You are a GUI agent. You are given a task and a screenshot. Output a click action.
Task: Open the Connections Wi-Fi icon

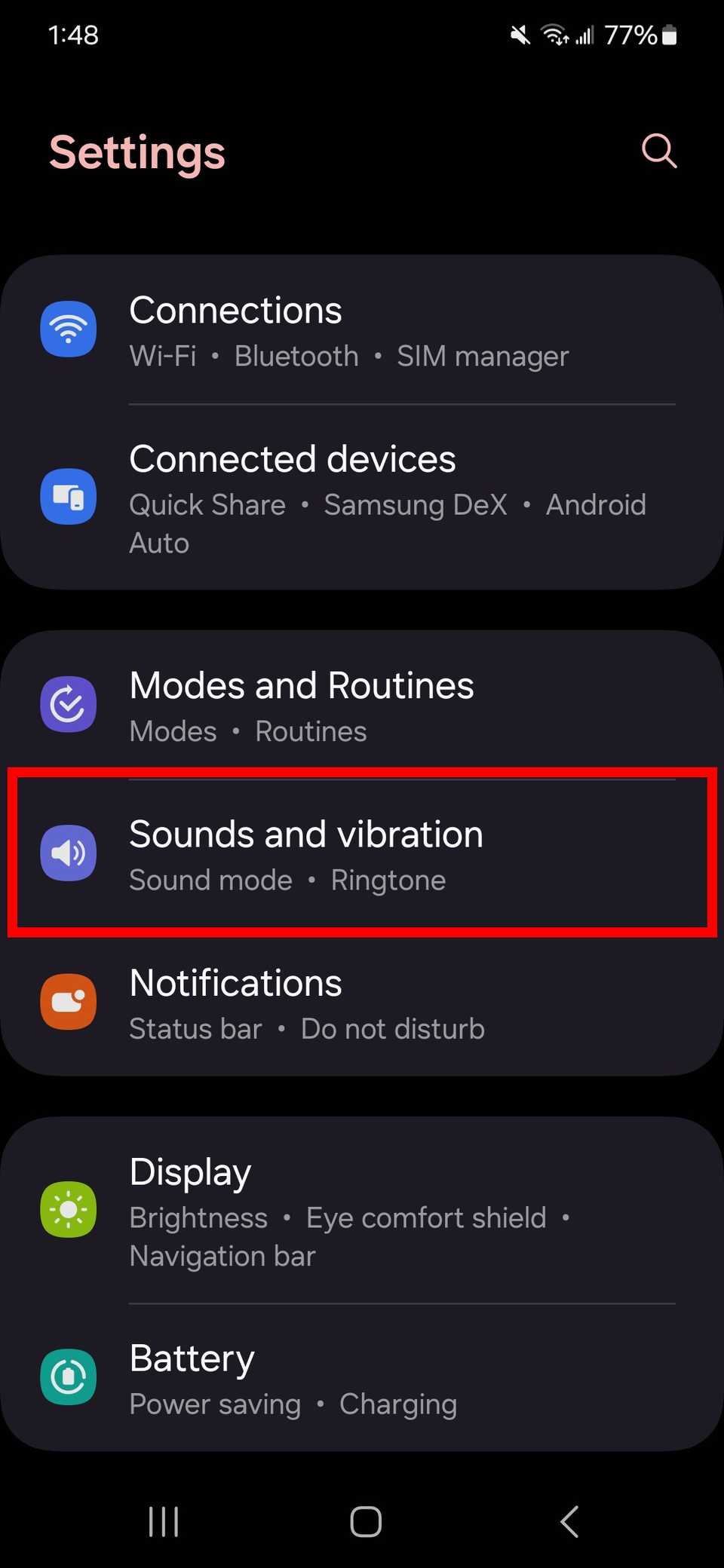click(x=69, y=329)
